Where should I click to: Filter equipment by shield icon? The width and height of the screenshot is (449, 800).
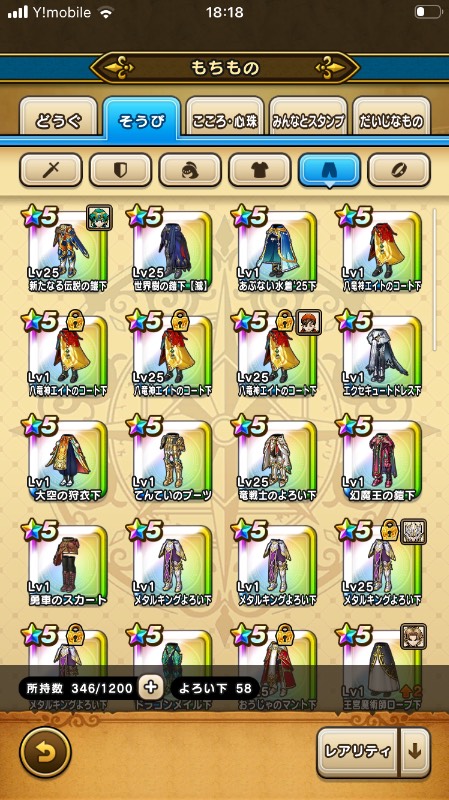pos(120,170)
